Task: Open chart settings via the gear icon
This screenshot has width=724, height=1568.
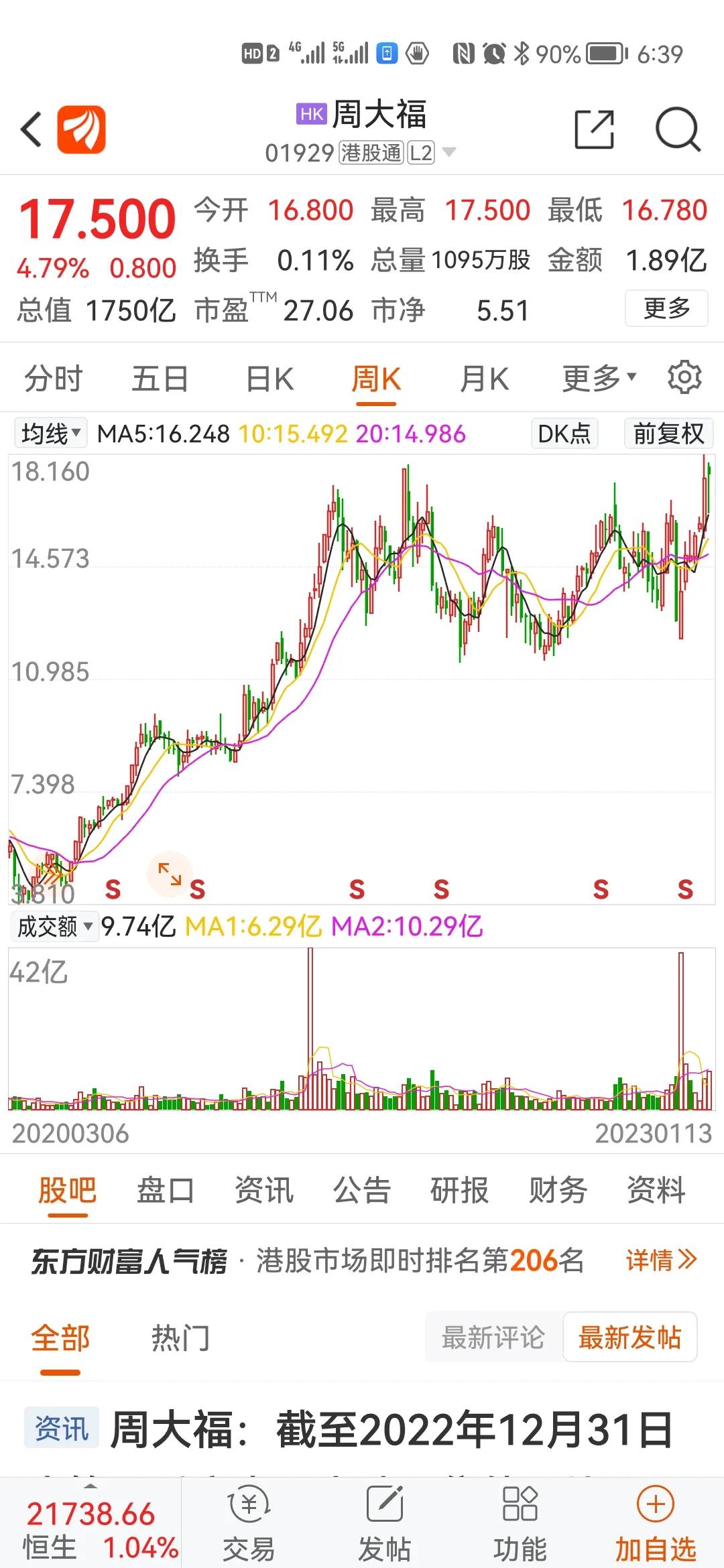Action: point(684,377)
